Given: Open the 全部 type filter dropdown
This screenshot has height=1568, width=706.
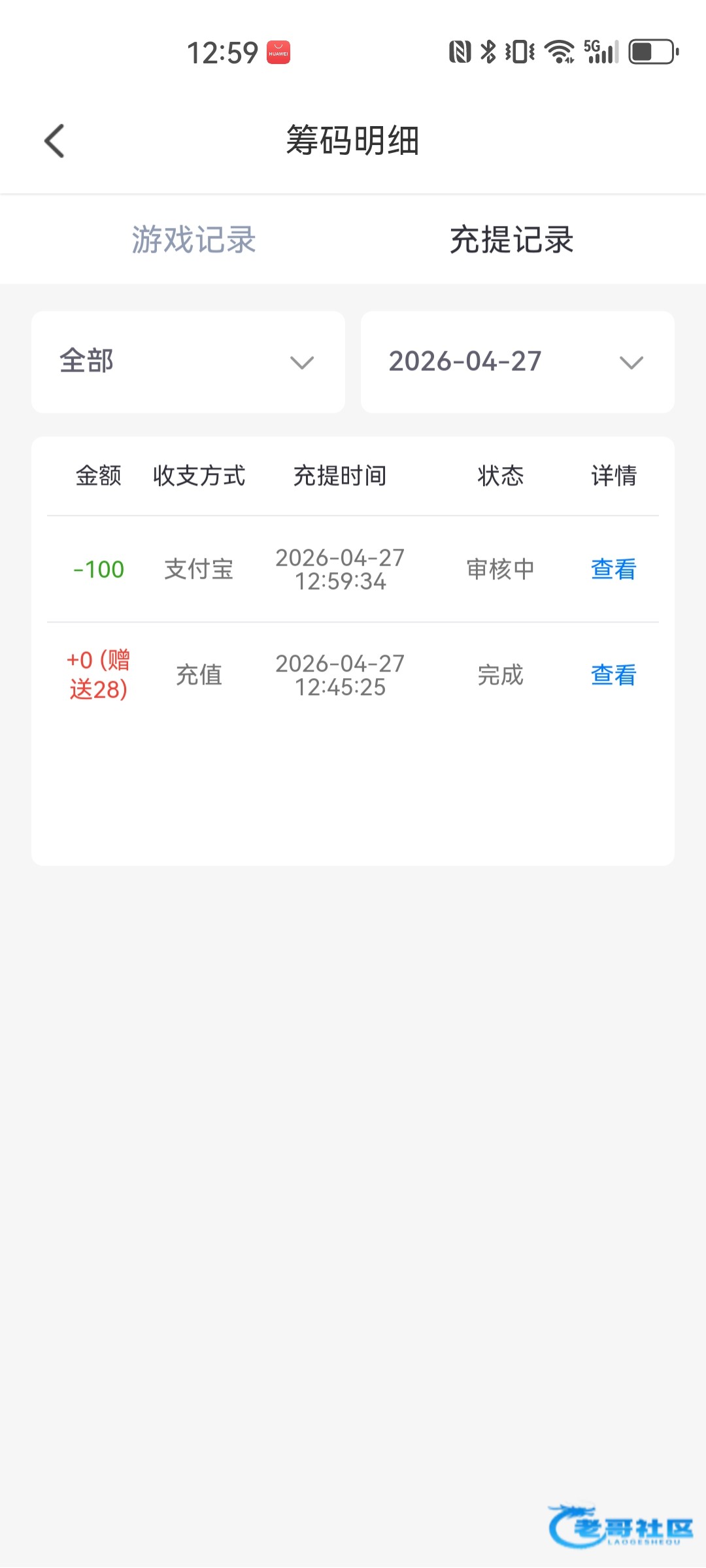Looking at the screenshot, I should (x=188, y=362).
